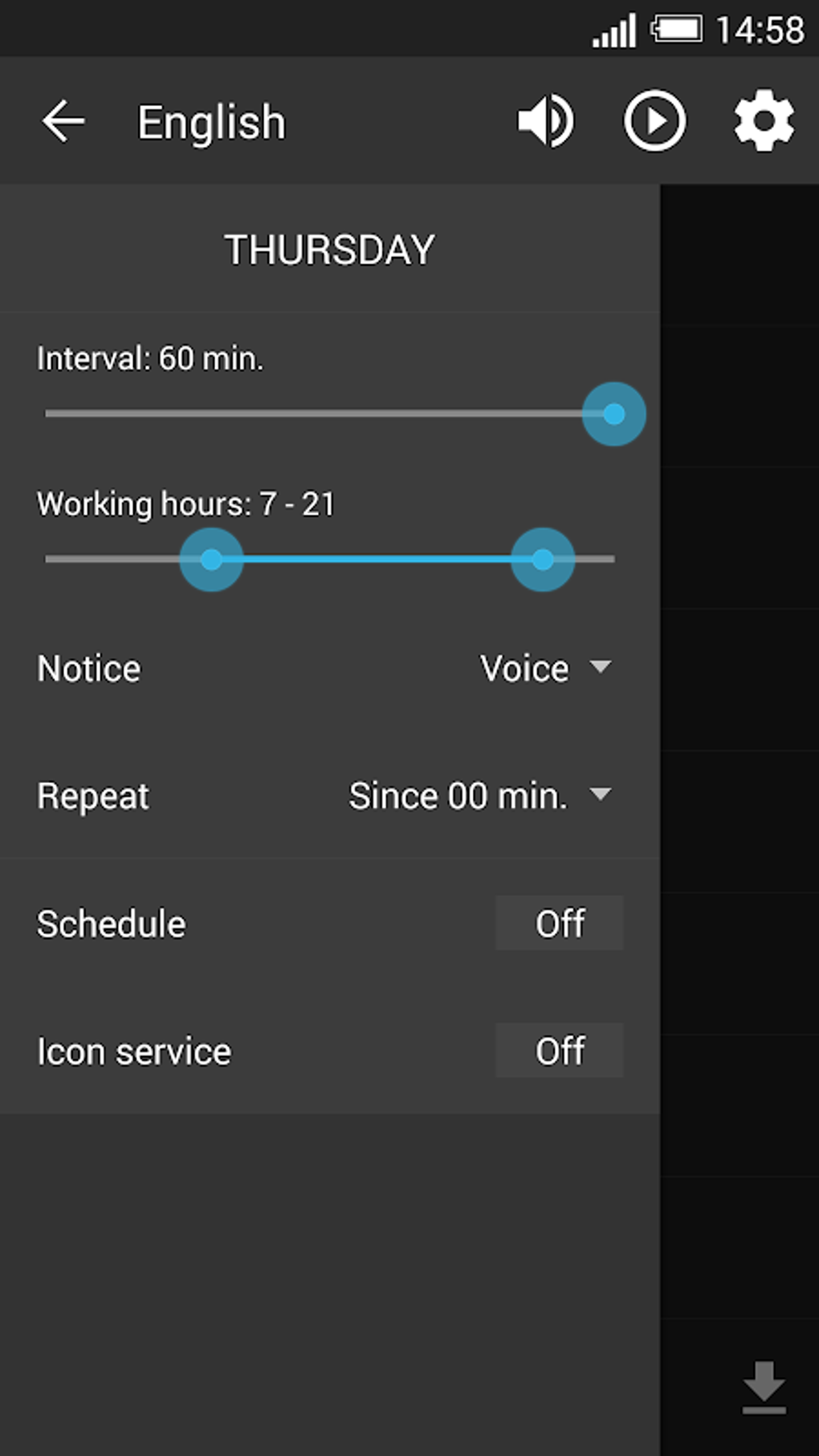This screenshot has width=819, height=1456.
Task: Click the download icon at bottom right
Action: [763, 1389]
